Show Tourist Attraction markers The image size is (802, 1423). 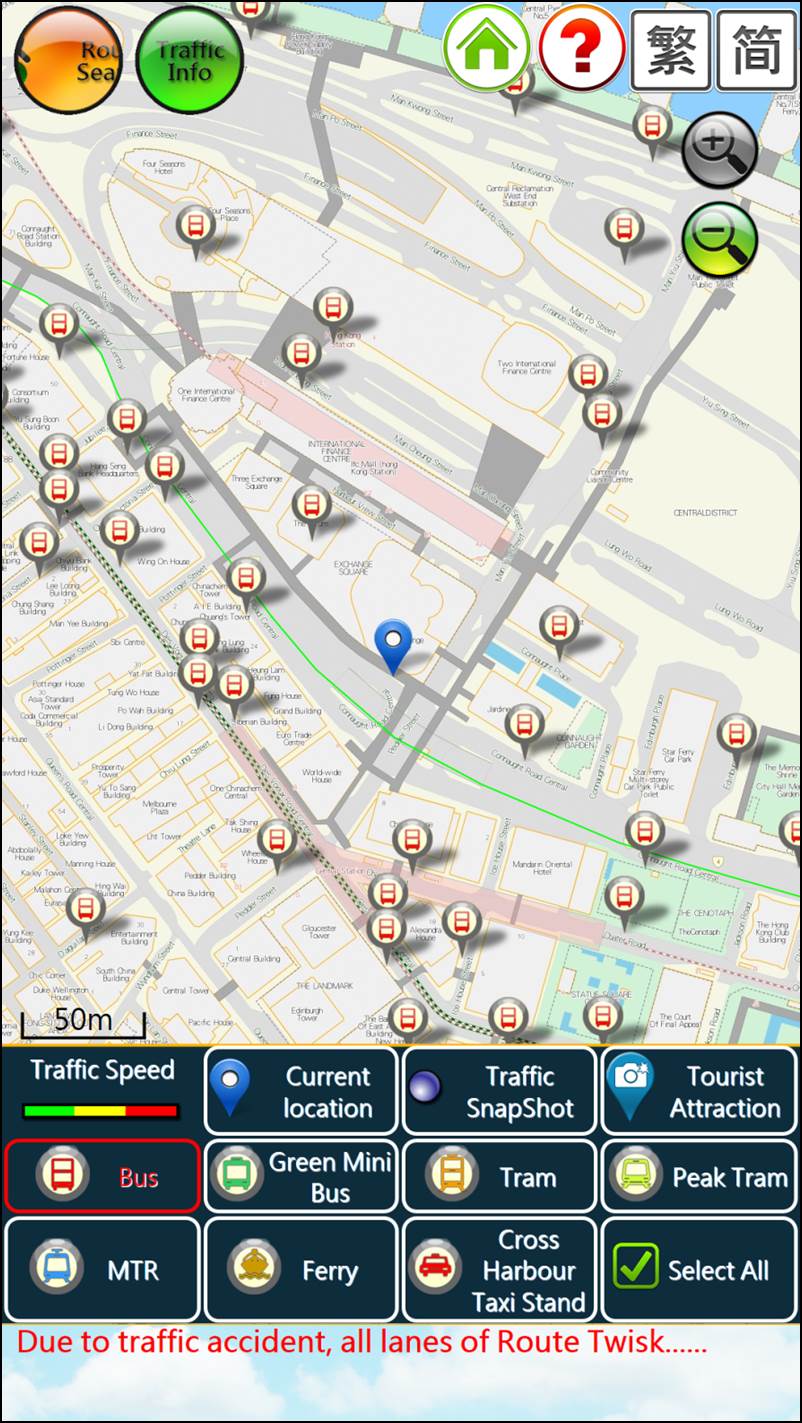pos(699,1091)
